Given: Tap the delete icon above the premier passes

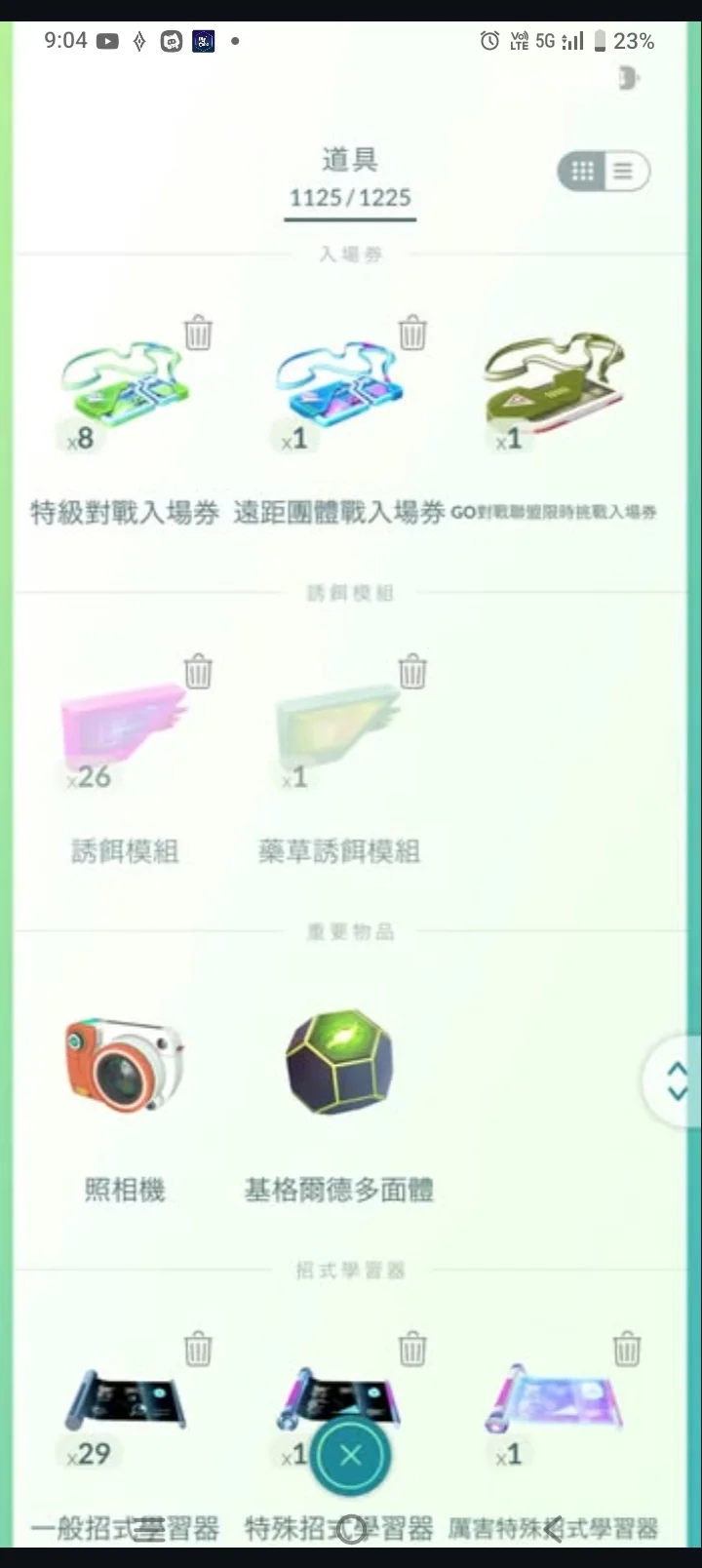Looking at the screenshot, I should click(x=199, y=332).
